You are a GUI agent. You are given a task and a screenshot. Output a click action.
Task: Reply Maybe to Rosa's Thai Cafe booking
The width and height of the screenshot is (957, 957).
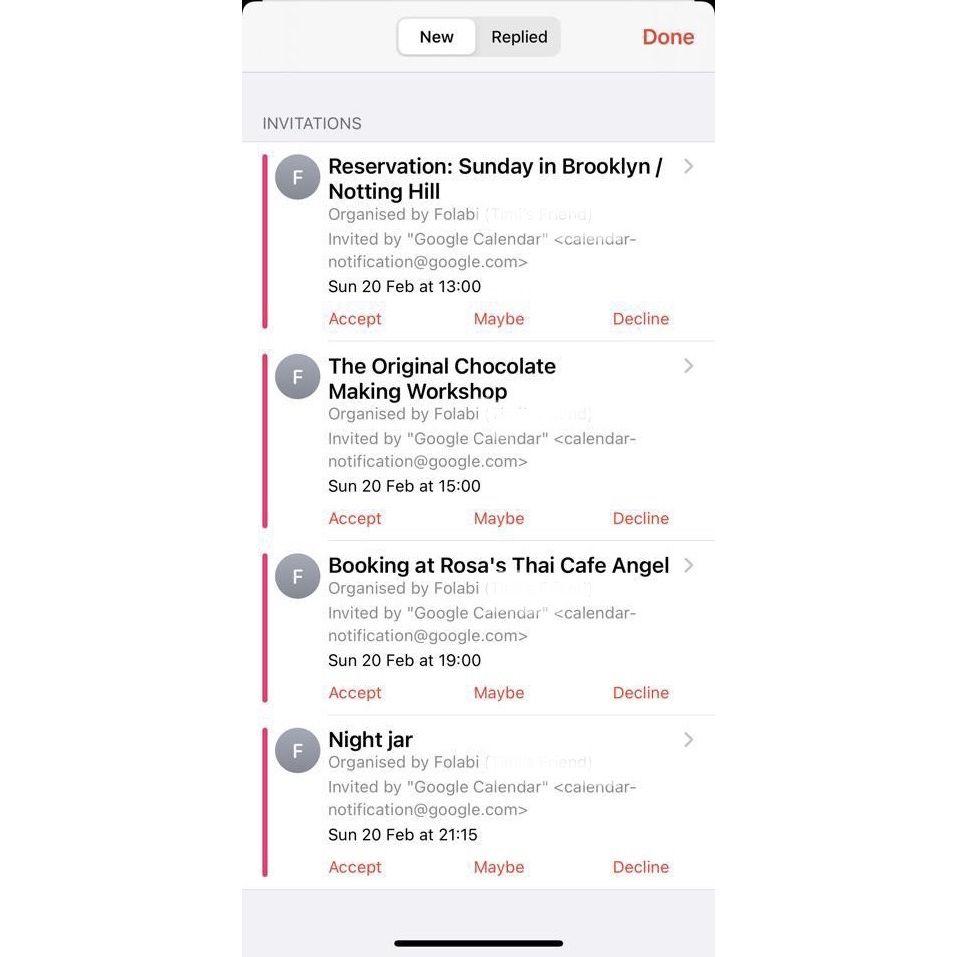tap(499, 693)
